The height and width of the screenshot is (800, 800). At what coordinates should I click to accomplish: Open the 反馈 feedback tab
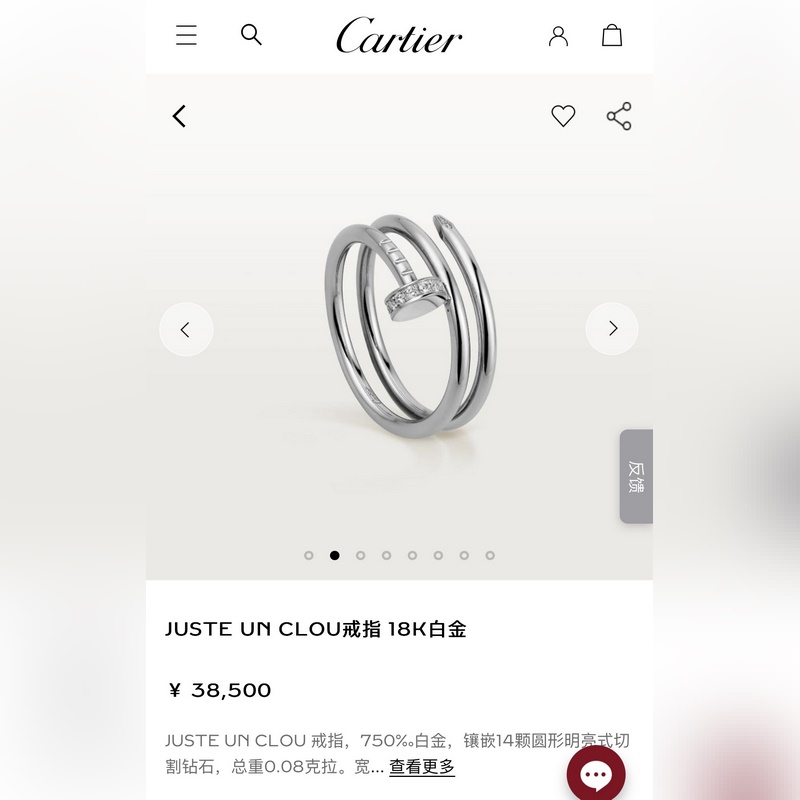tap(636, 476)
